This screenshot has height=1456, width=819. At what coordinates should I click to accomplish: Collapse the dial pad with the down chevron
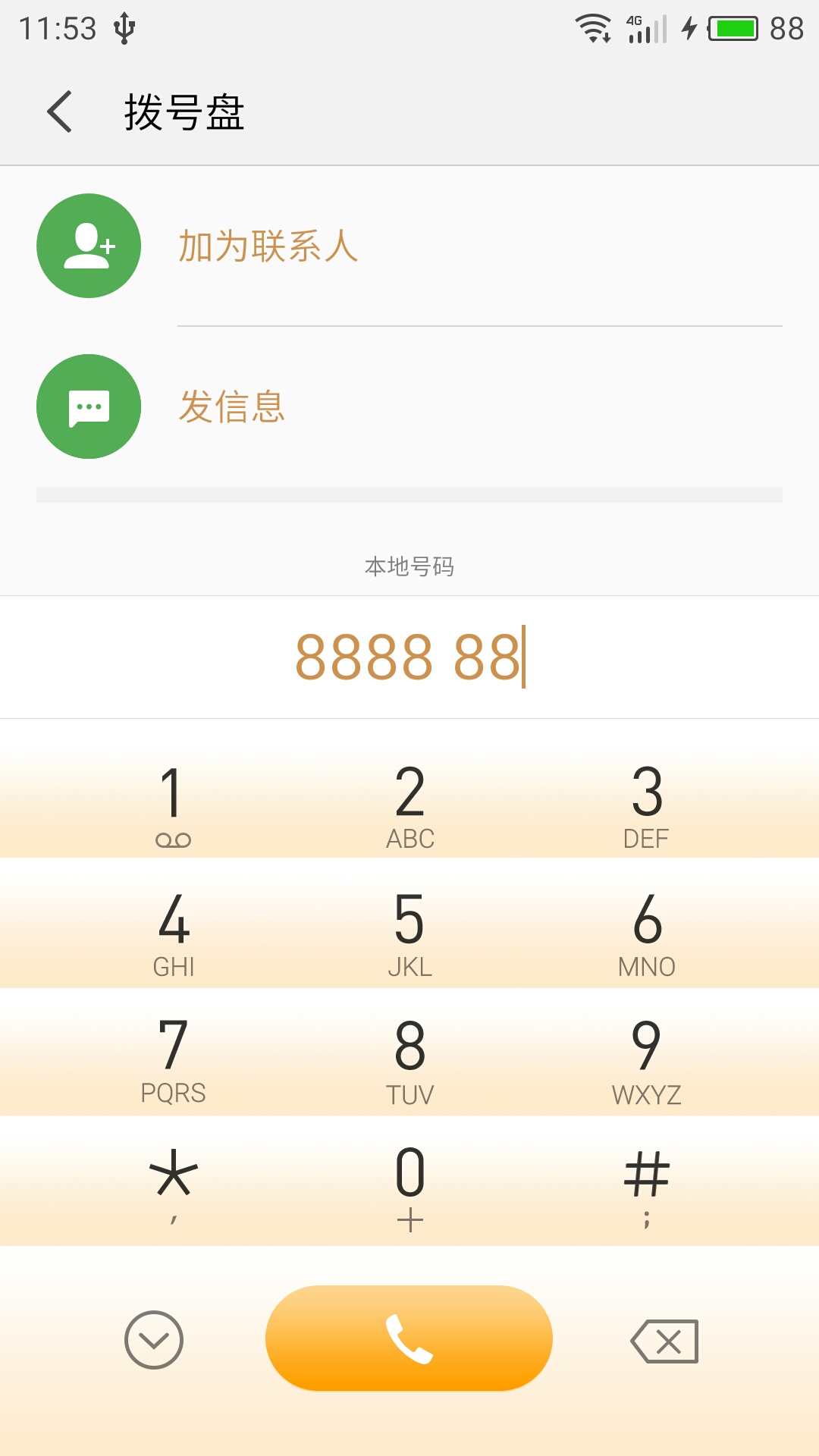[x=154, y=1340]
